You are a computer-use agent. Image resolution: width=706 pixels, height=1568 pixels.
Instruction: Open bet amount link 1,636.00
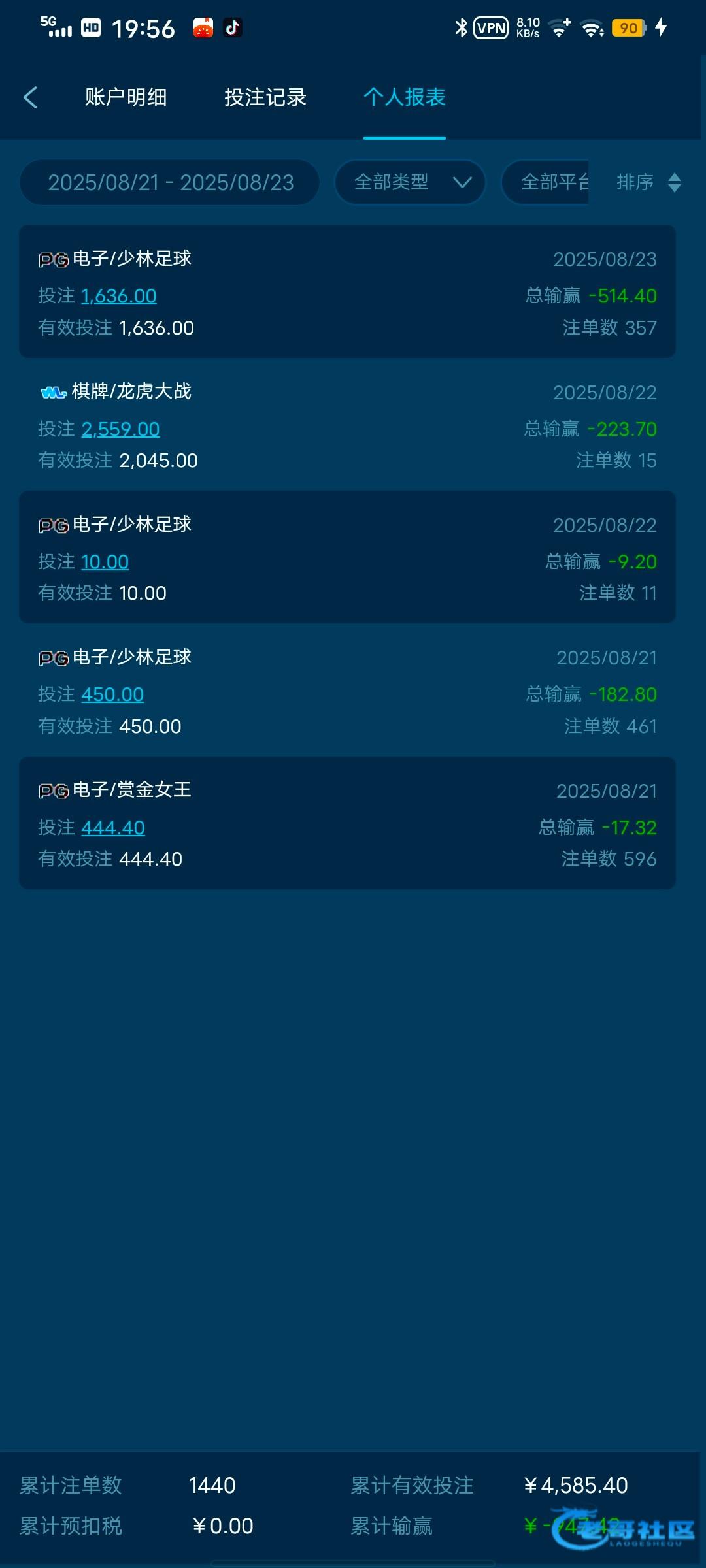tap(119, 296)
